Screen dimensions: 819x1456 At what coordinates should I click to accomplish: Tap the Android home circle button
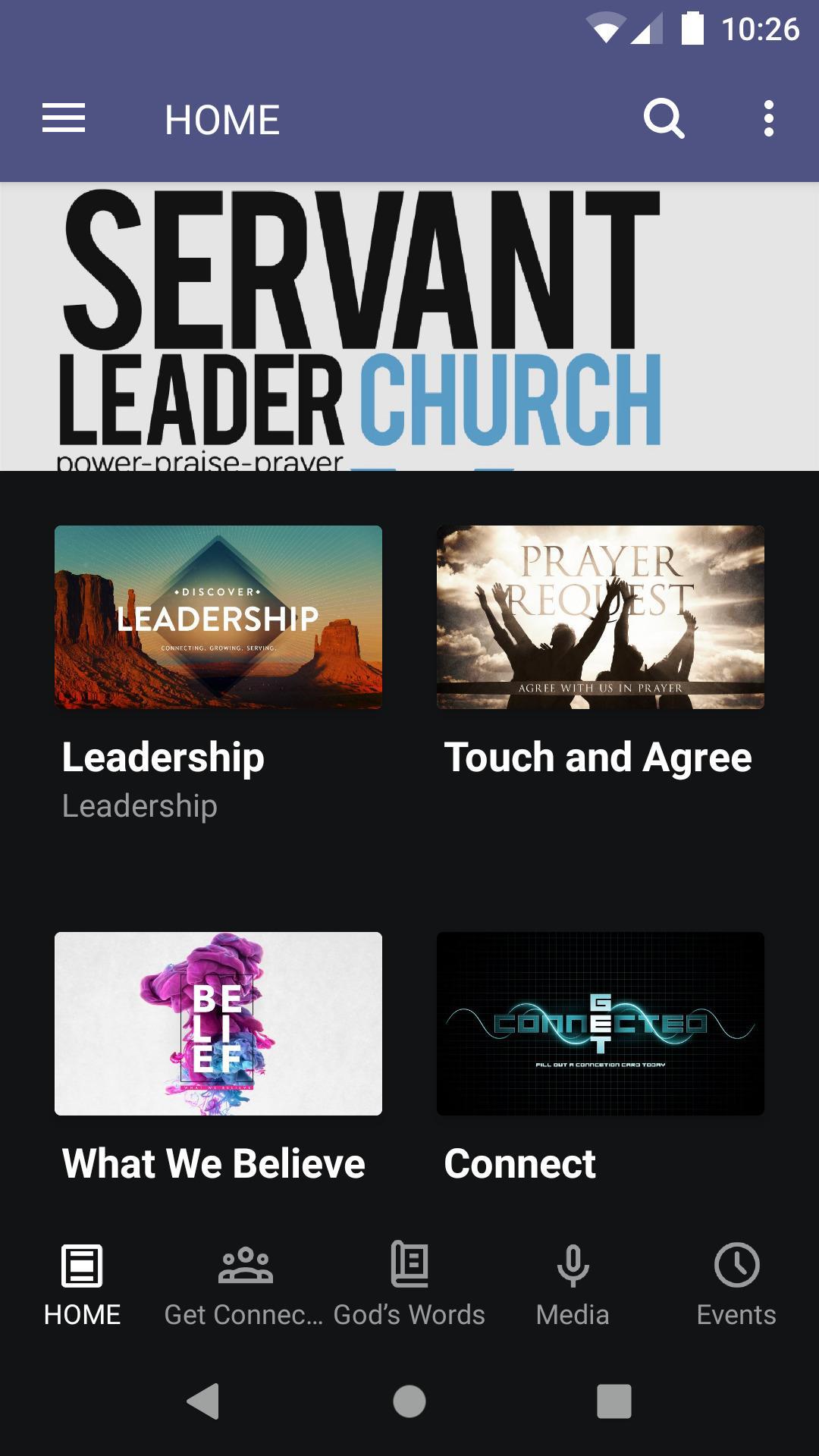click(409, 1402)
